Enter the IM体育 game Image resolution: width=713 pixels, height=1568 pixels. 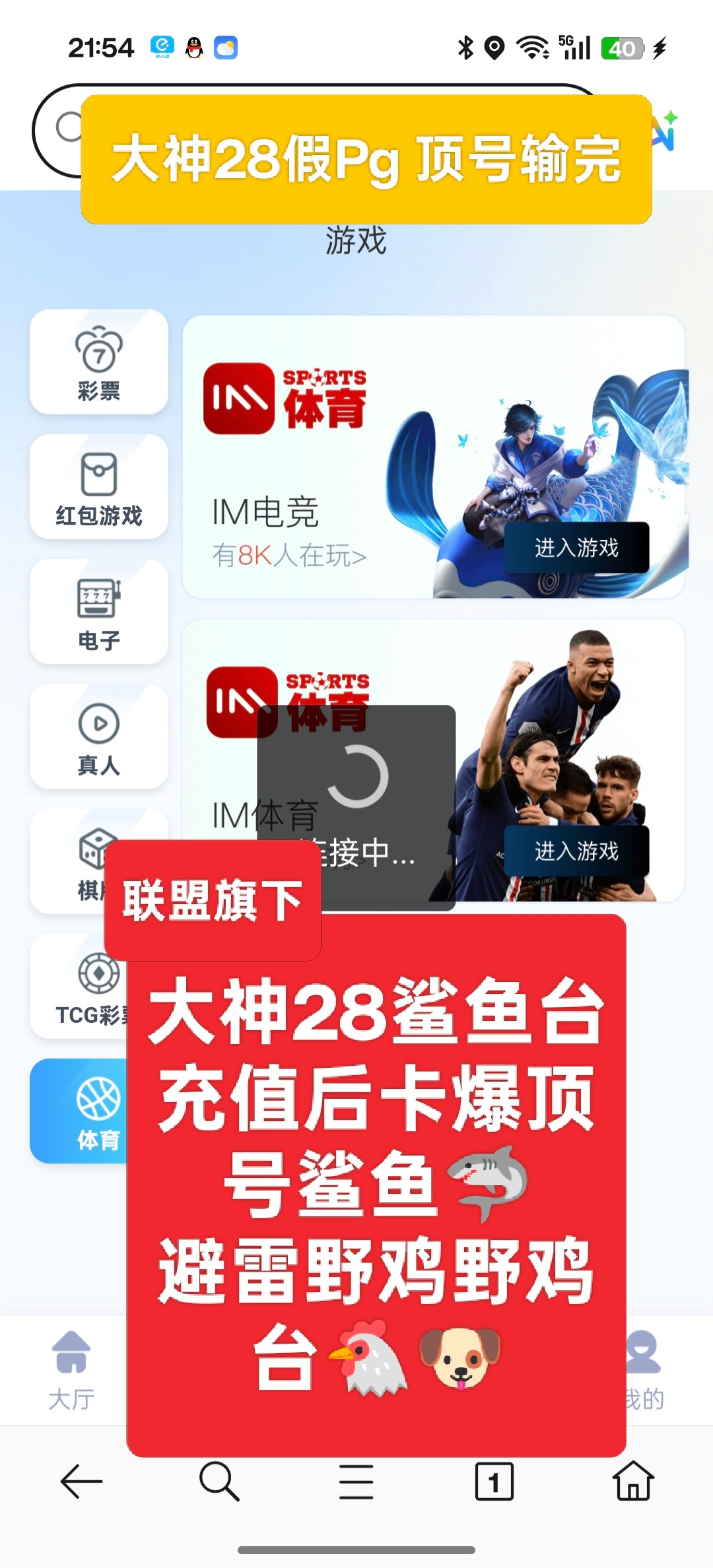[576, 851]
